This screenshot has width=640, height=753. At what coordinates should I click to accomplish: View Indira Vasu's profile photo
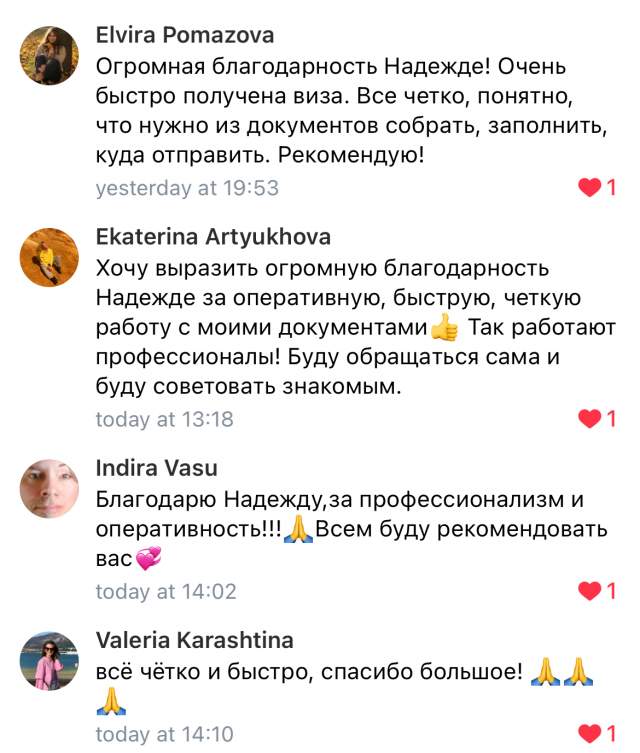[49, 488]
